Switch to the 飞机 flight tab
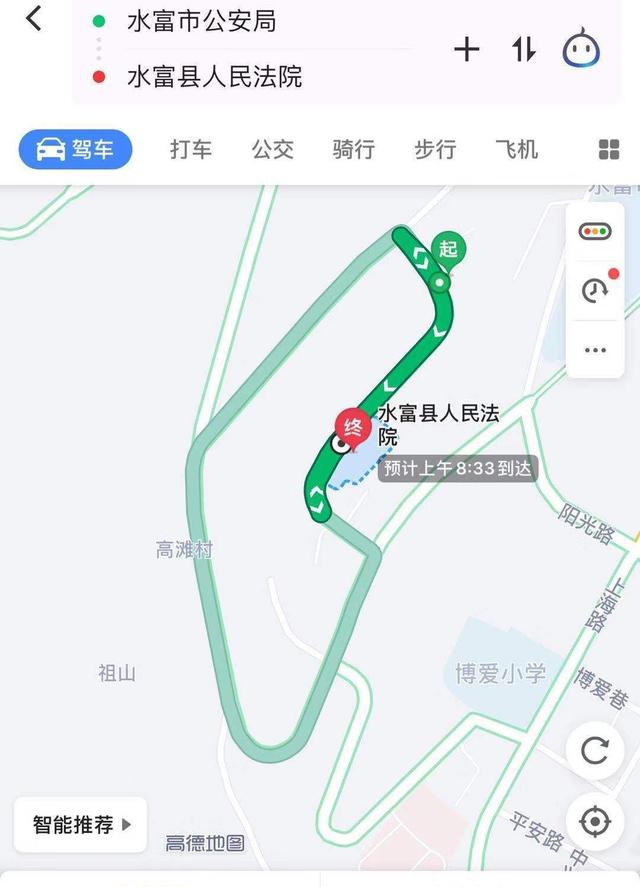Screen dimensions: 640x887 coord(516,150)
